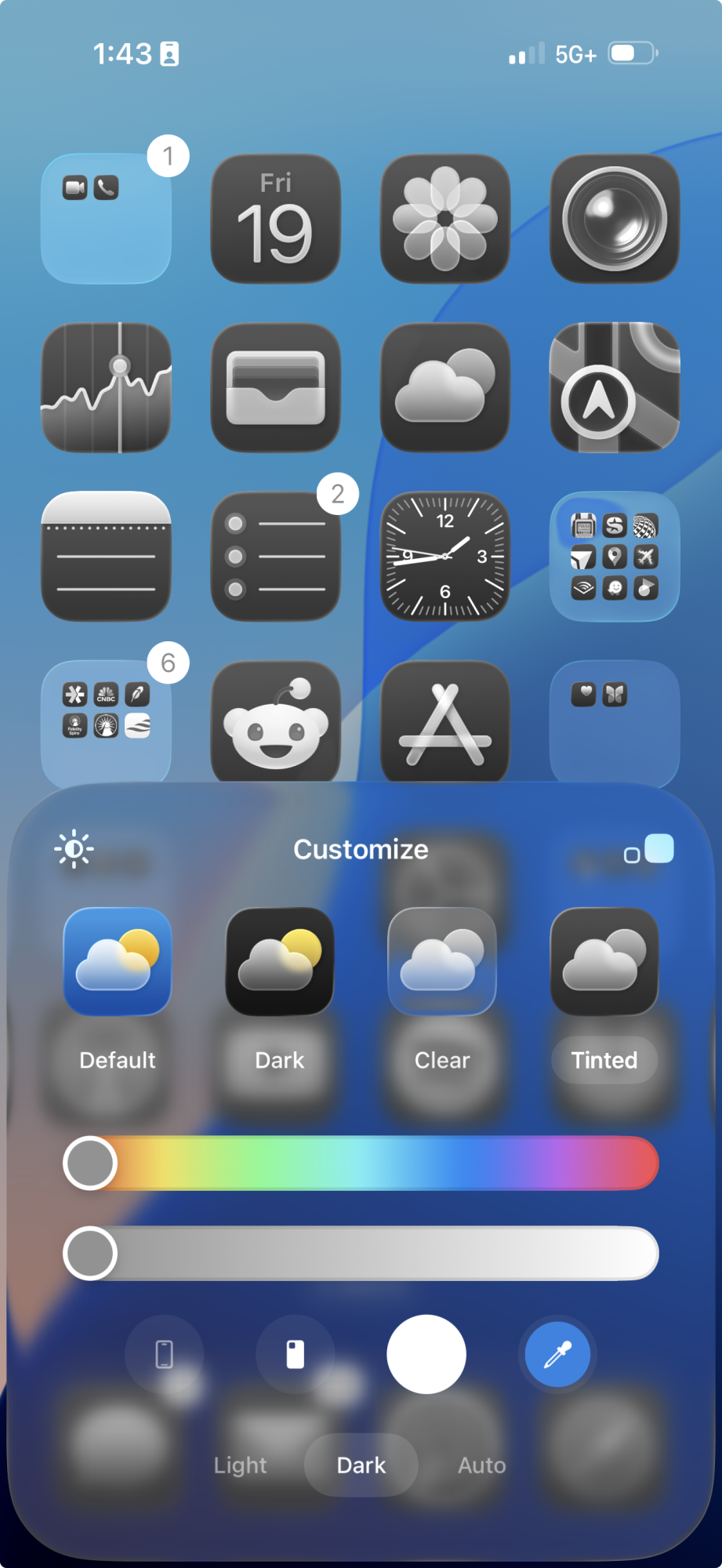Switch icons to the Clear style
722x1568 pixels.
click(x=442, y=961)
